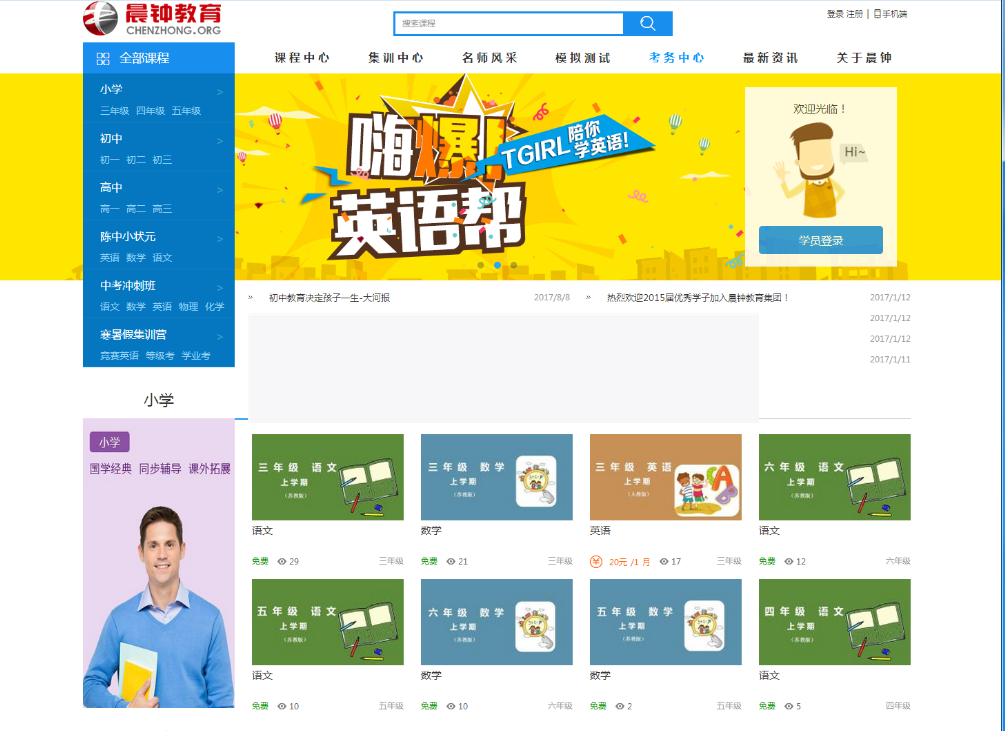Switch to the 课程中心 tab
The width and height of the screenshot is (1005, 731).
302,58
